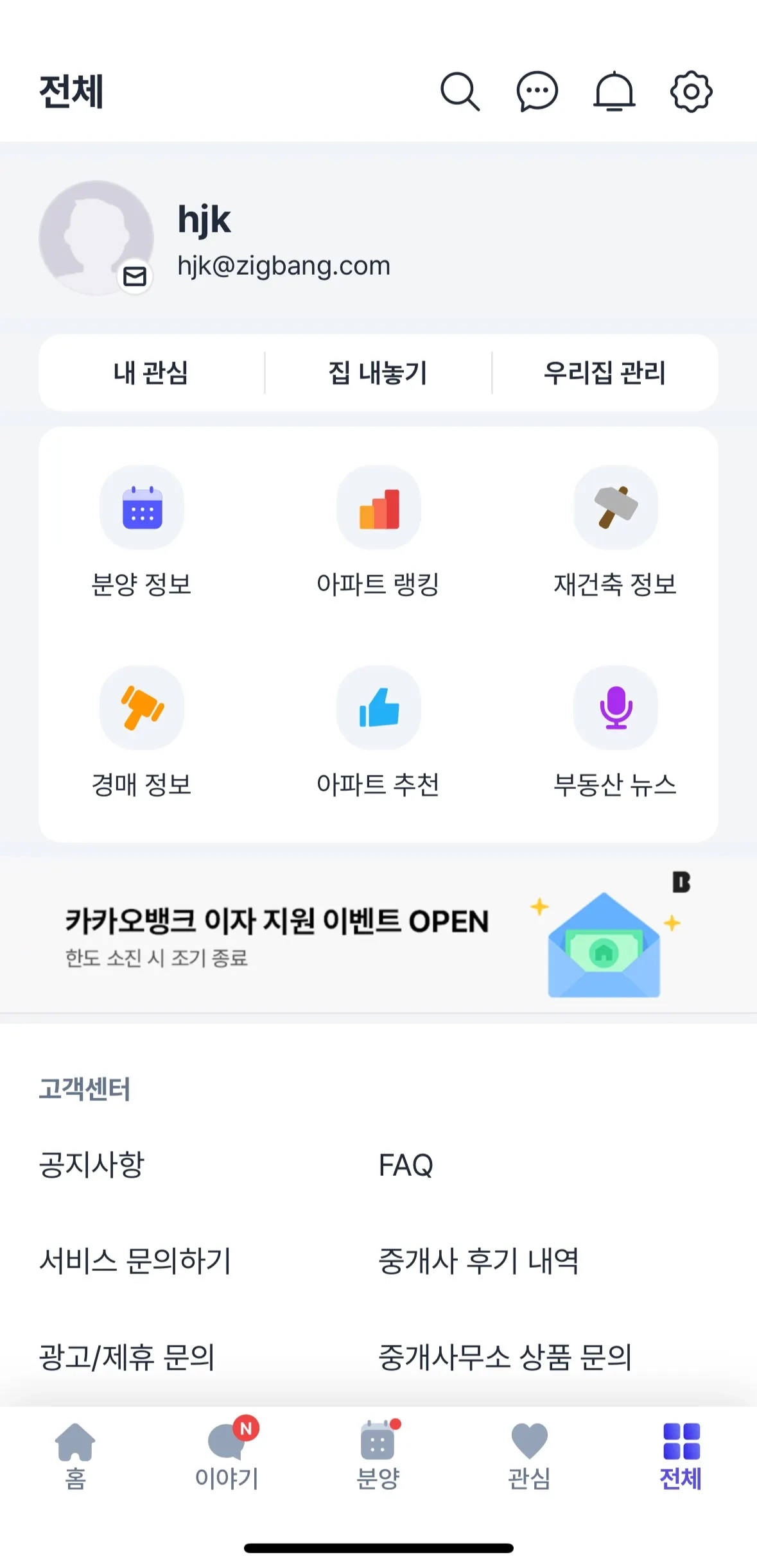This screenshot has height=1568, width=757.
Task: Switch to the 홈 tab
Action: click(x=75, y=1456)
